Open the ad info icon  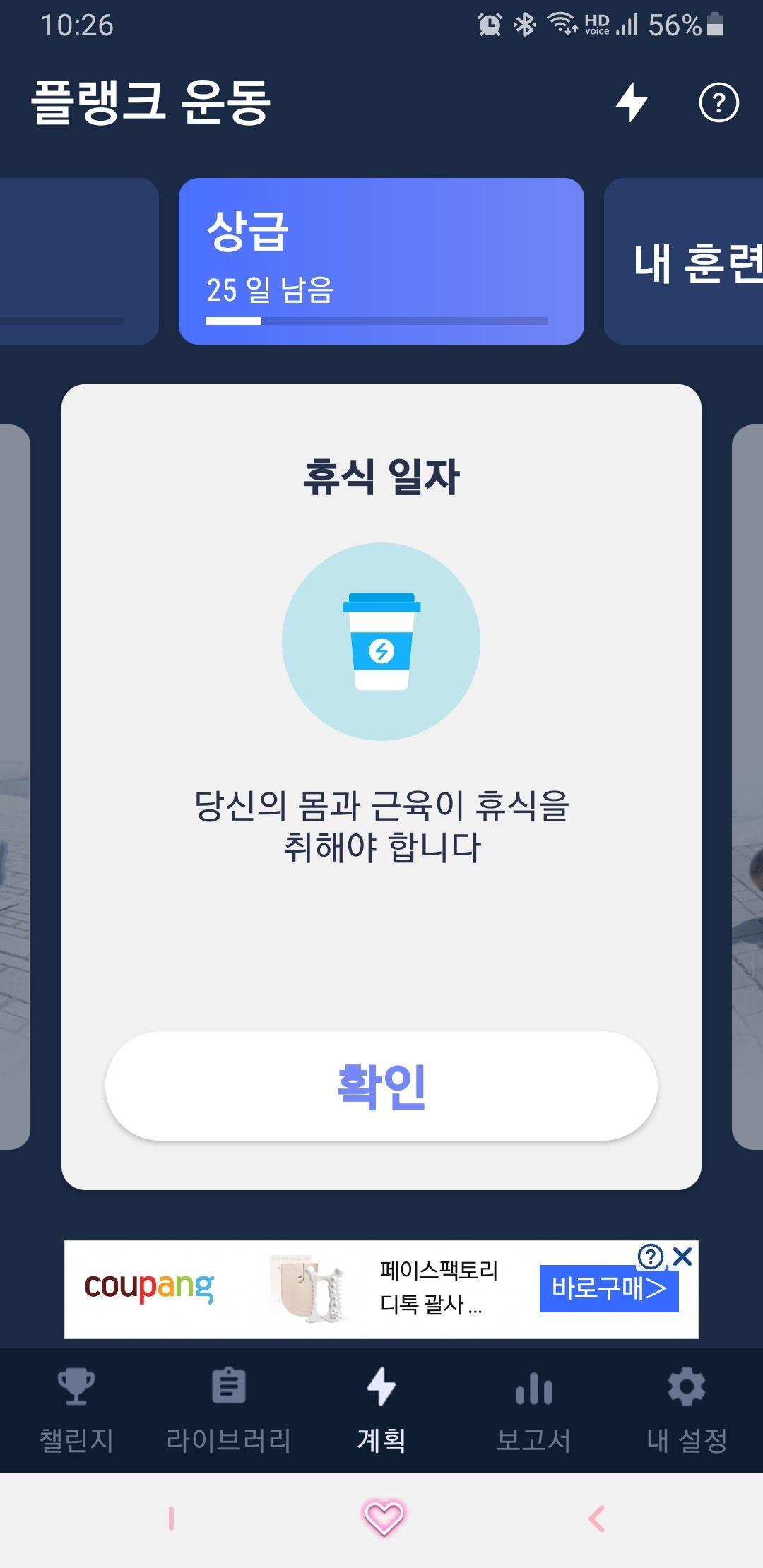(x=650, y=1257)
